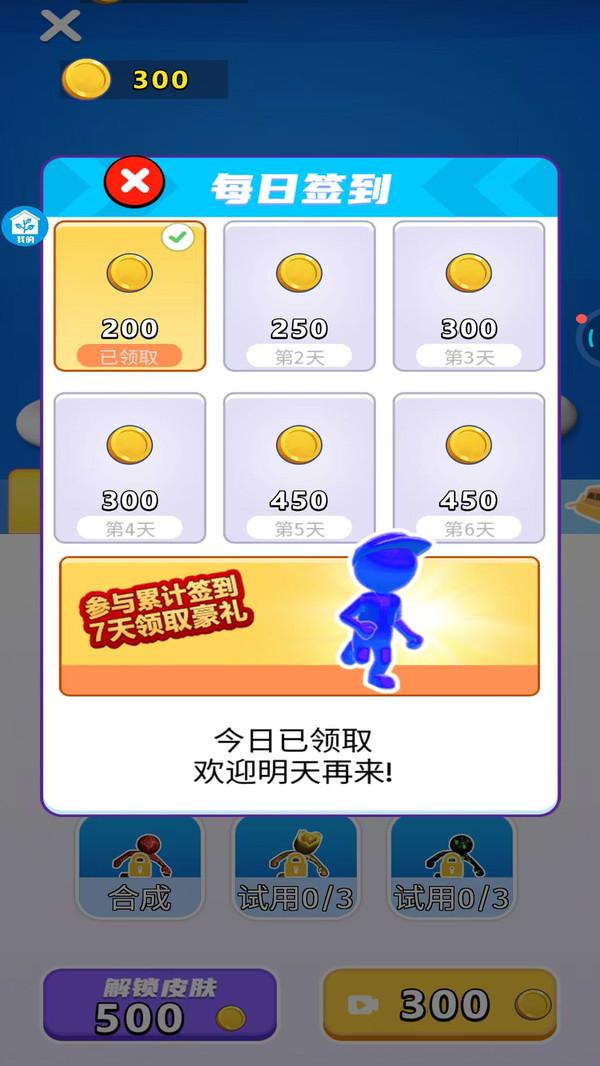The image size is (600, 1066).
Task: Select the 第3天 300-coin reward card
Action: tap(468, 296)
